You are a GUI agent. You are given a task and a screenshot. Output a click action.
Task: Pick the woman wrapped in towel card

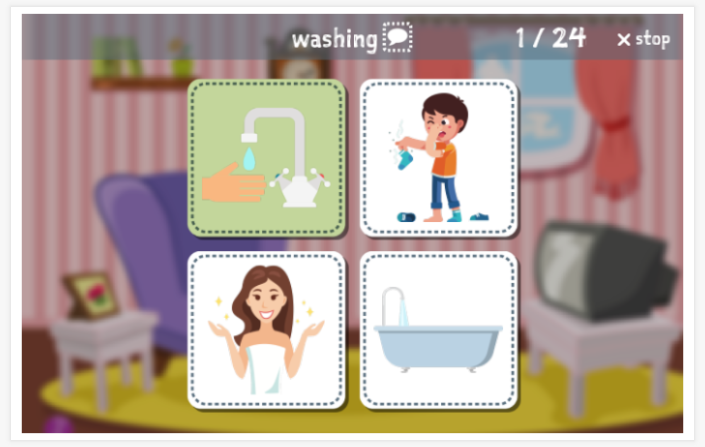(267, 329)
